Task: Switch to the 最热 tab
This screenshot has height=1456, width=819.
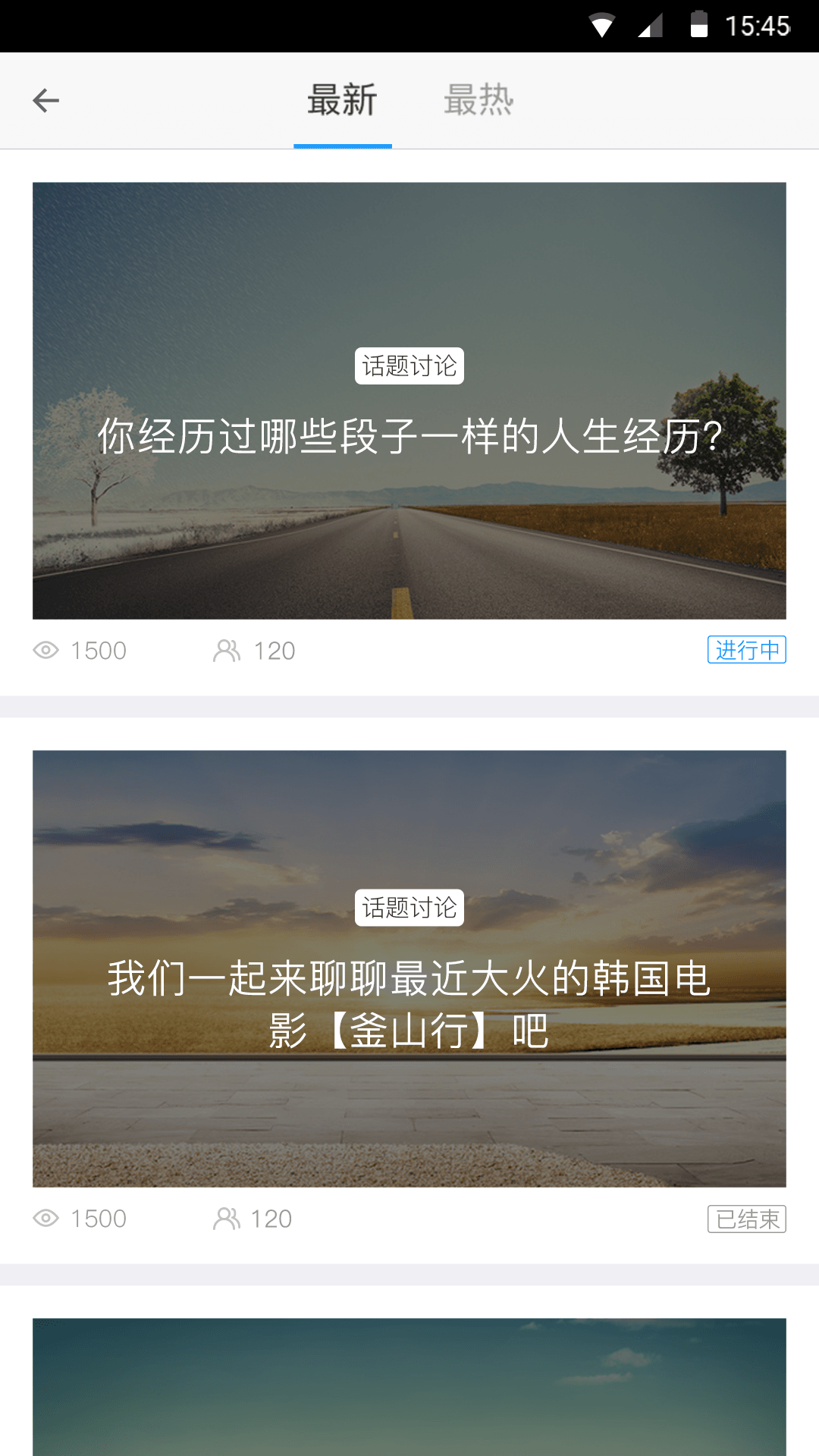Action: coord(479,100)
